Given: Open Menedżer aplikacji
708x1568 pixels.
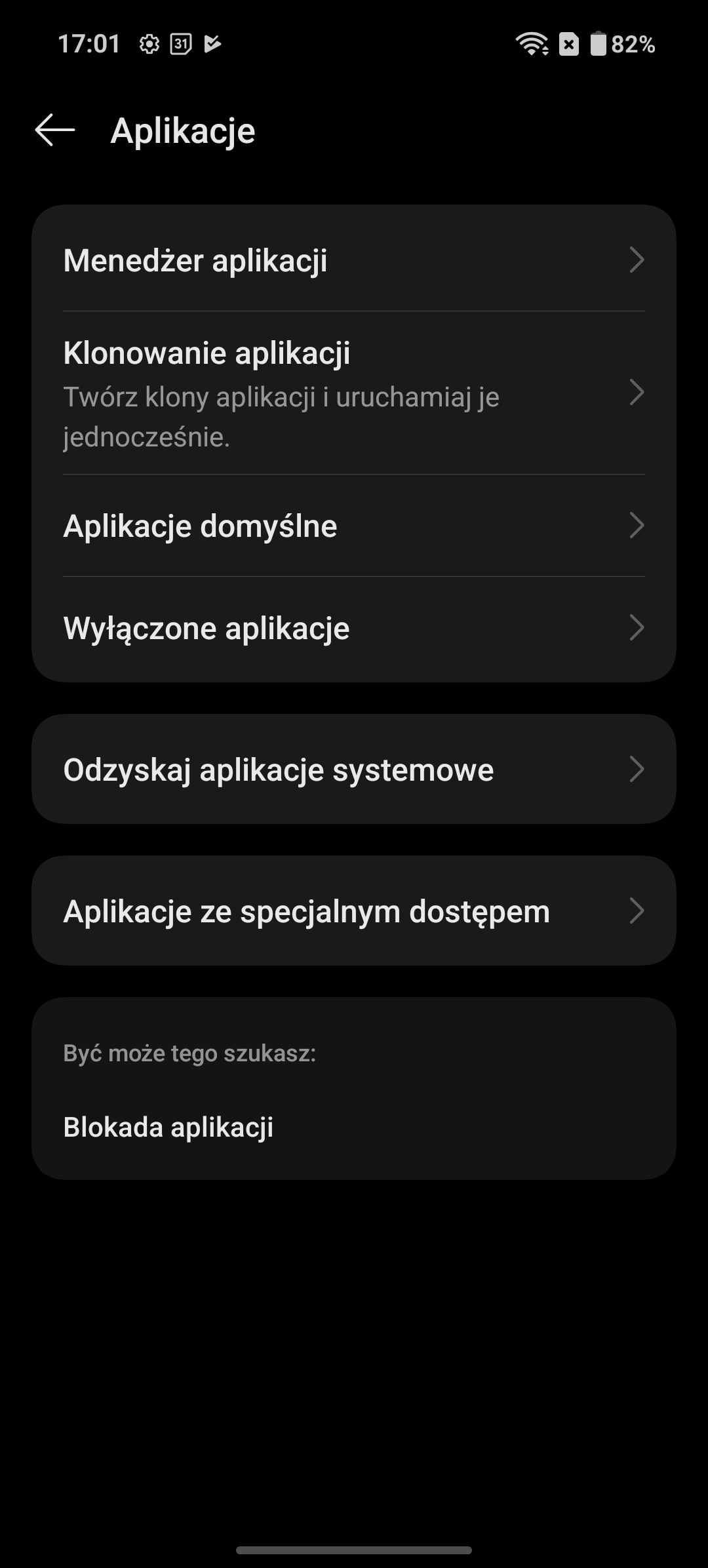Looking at the screenshot, I should click(x=354, y=260).
